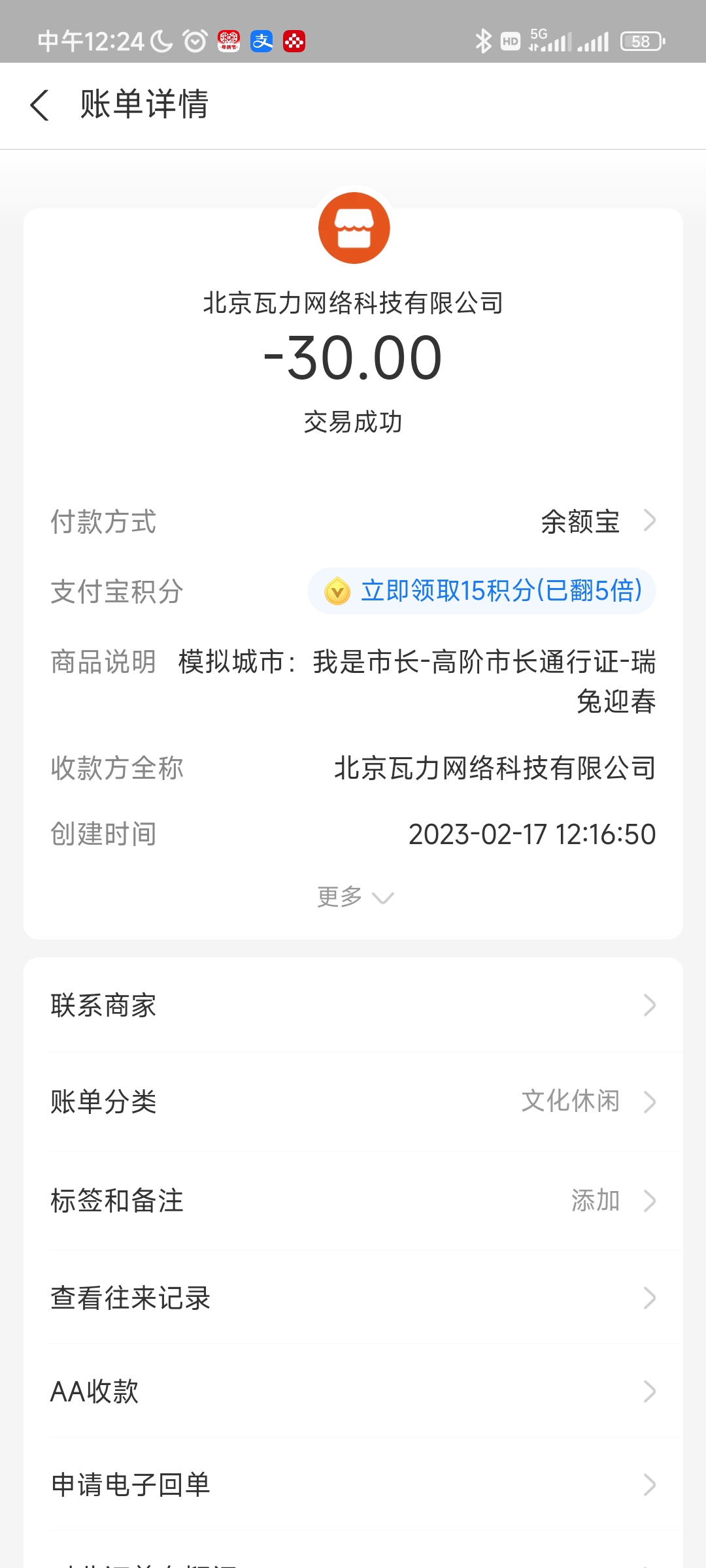Add a tag in 标签和备注
Viewport: 706px width, 1568px height.
pos(353,1201)
